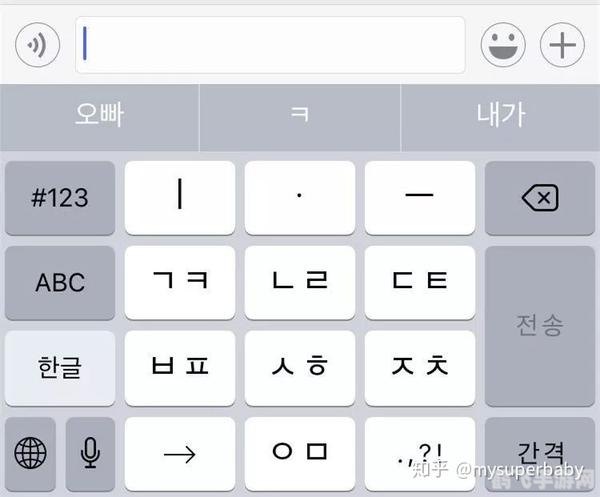Focus the message text field
Image resolution: width=600 pixels, height=497 pixels.
click(x=270, y=45)
